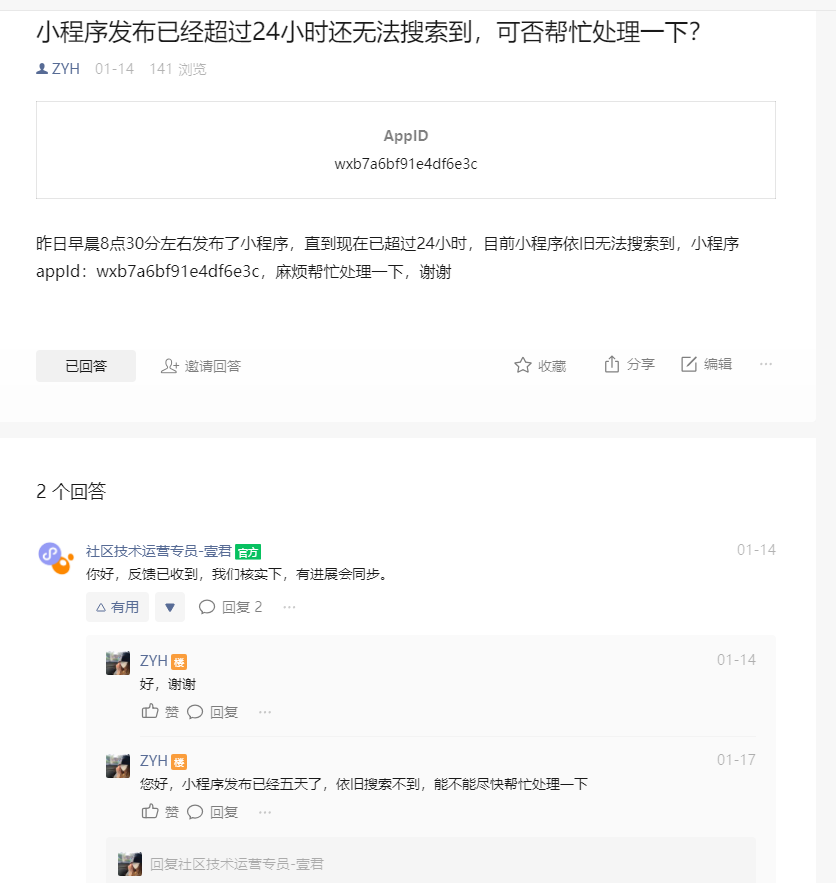This screenshot has width=836, height=883.
Task: Reply to the comment 好，谢谢
Action: [x=212, y=712]
